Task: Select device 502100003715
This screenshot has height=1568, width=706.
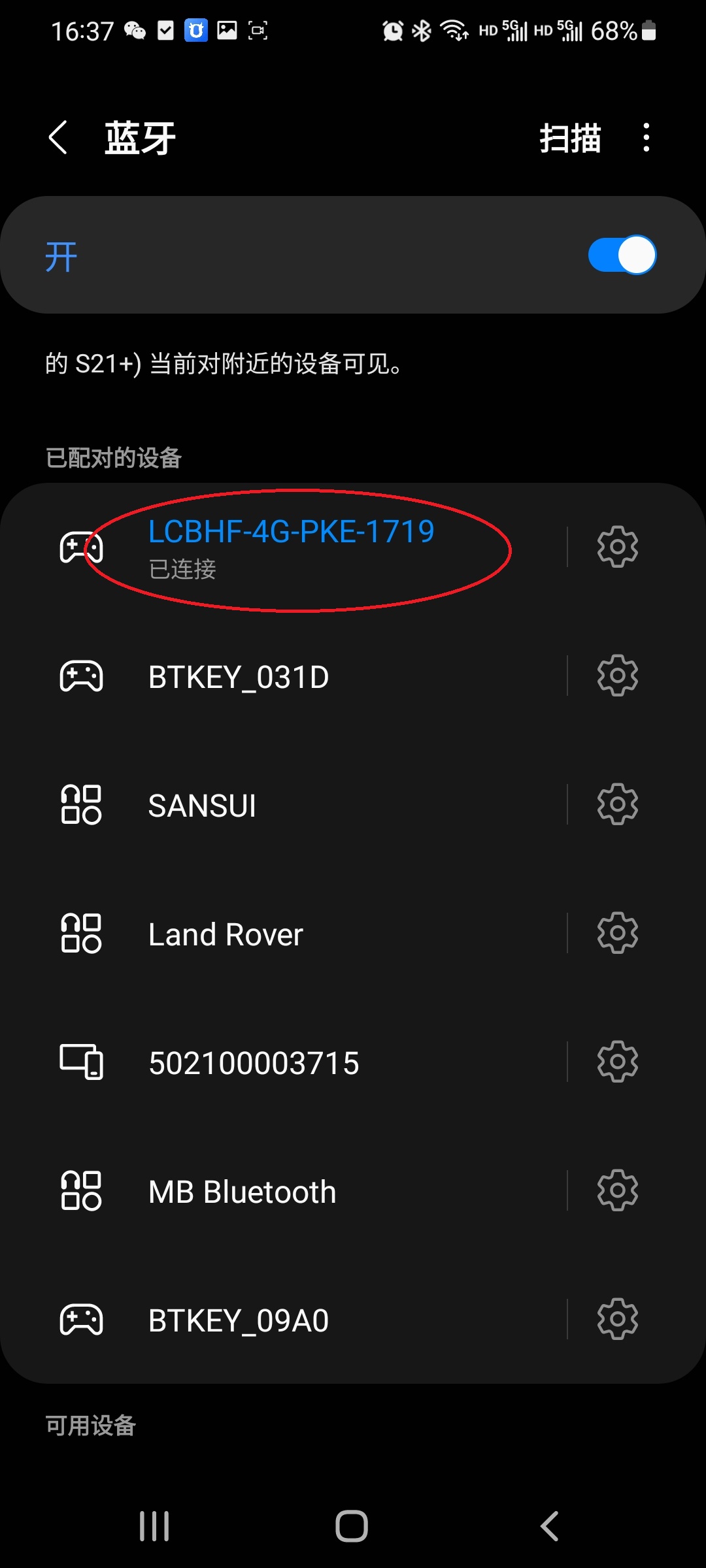Action: click(x=254, y=1062)
